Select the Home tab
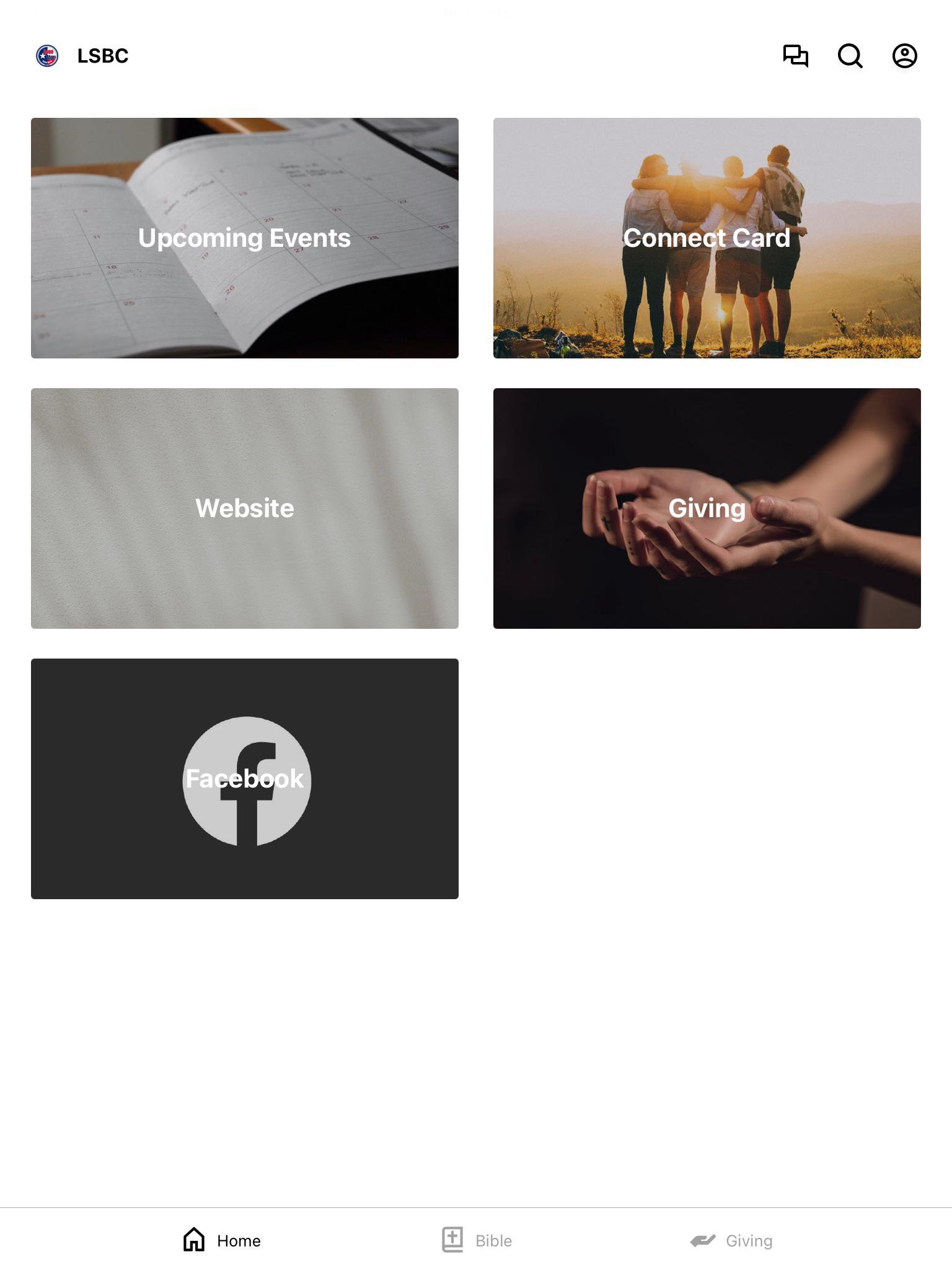This screenshot has height=1270, width=952. [x=222, y=1240]
